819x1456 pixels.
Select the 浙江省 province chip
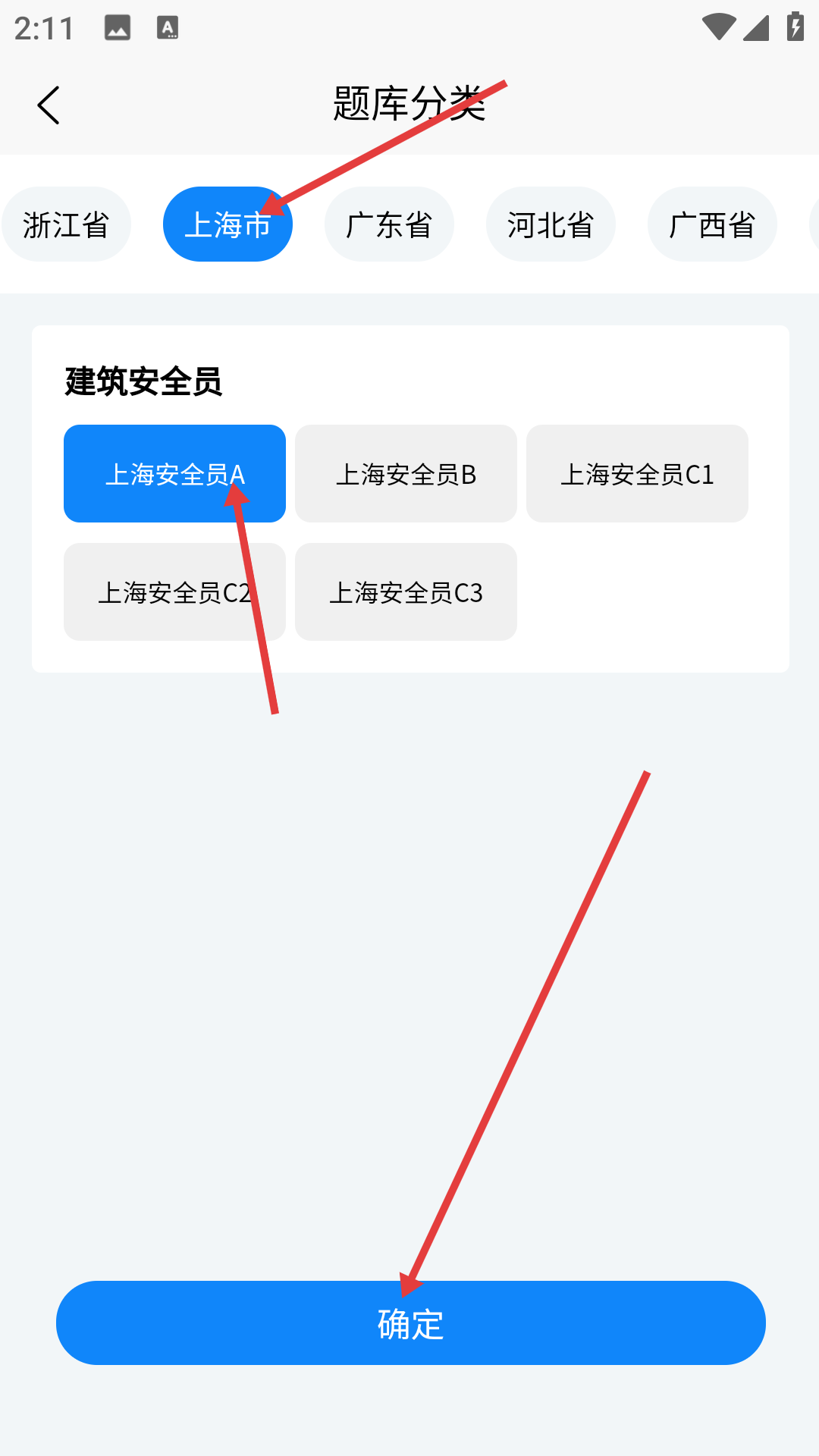coord(66,224)
